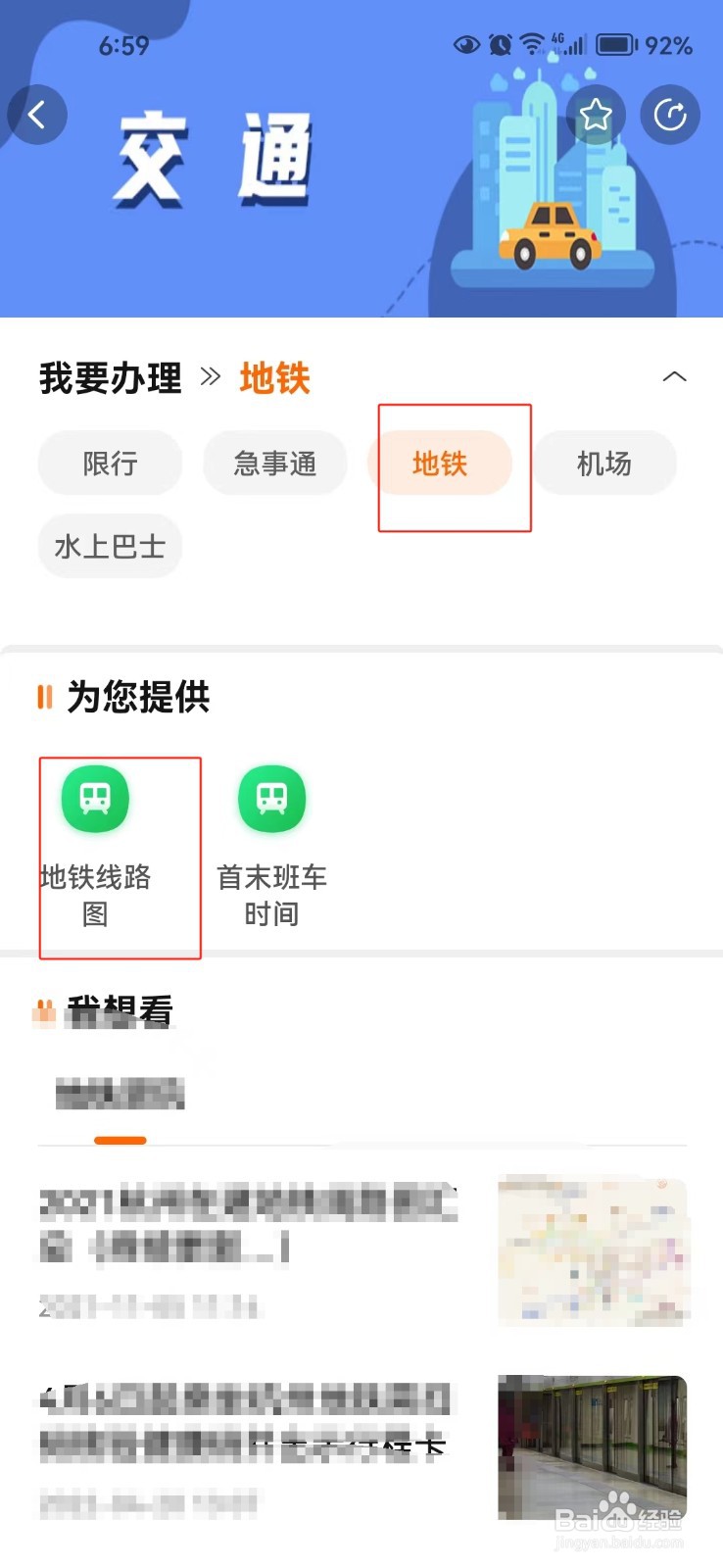The width and height of the screenshot is (723, 1568).
Task: Tap the 急事通 button
Action: (275, 463)
